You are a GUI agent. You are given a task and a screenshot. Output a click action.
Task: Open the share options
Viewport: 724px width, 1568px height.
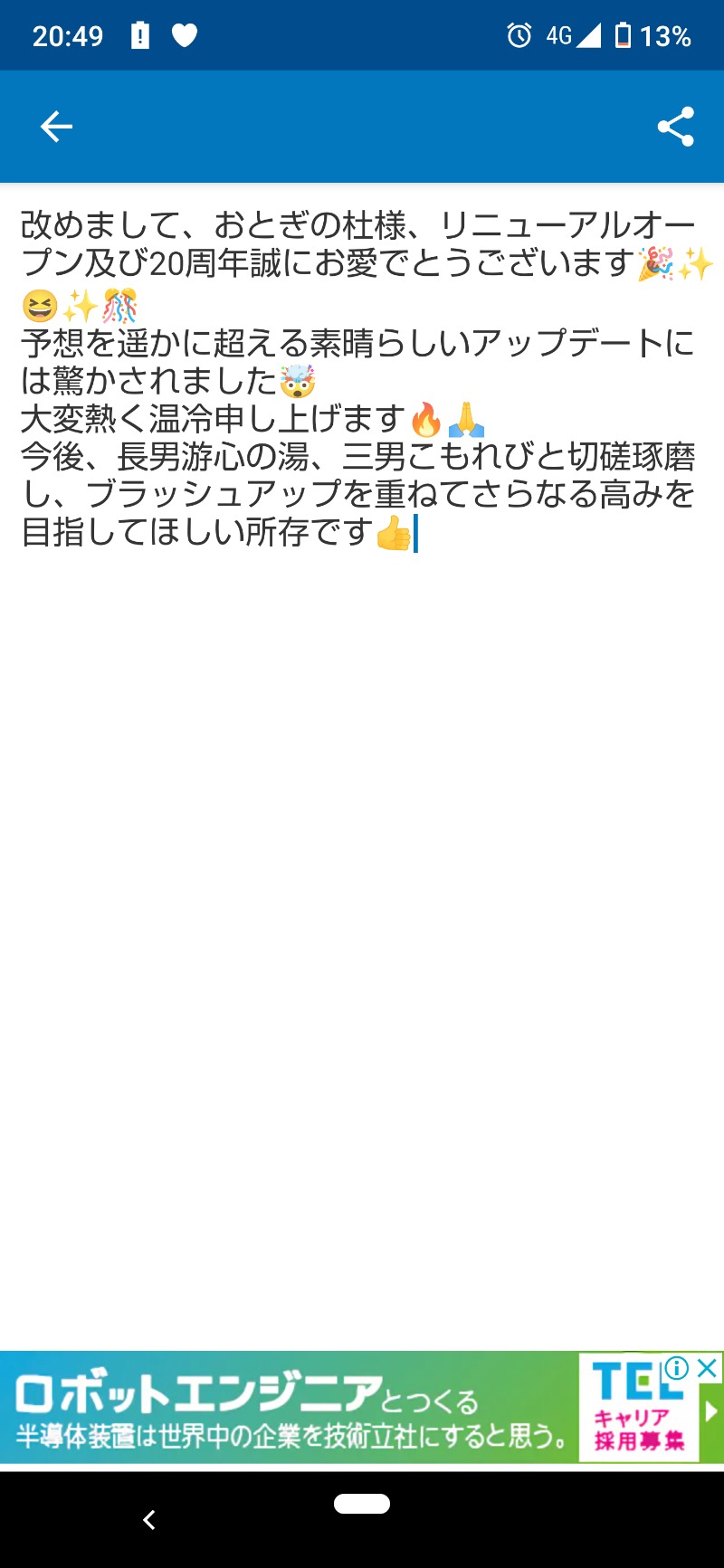click(x=674, y=128)
